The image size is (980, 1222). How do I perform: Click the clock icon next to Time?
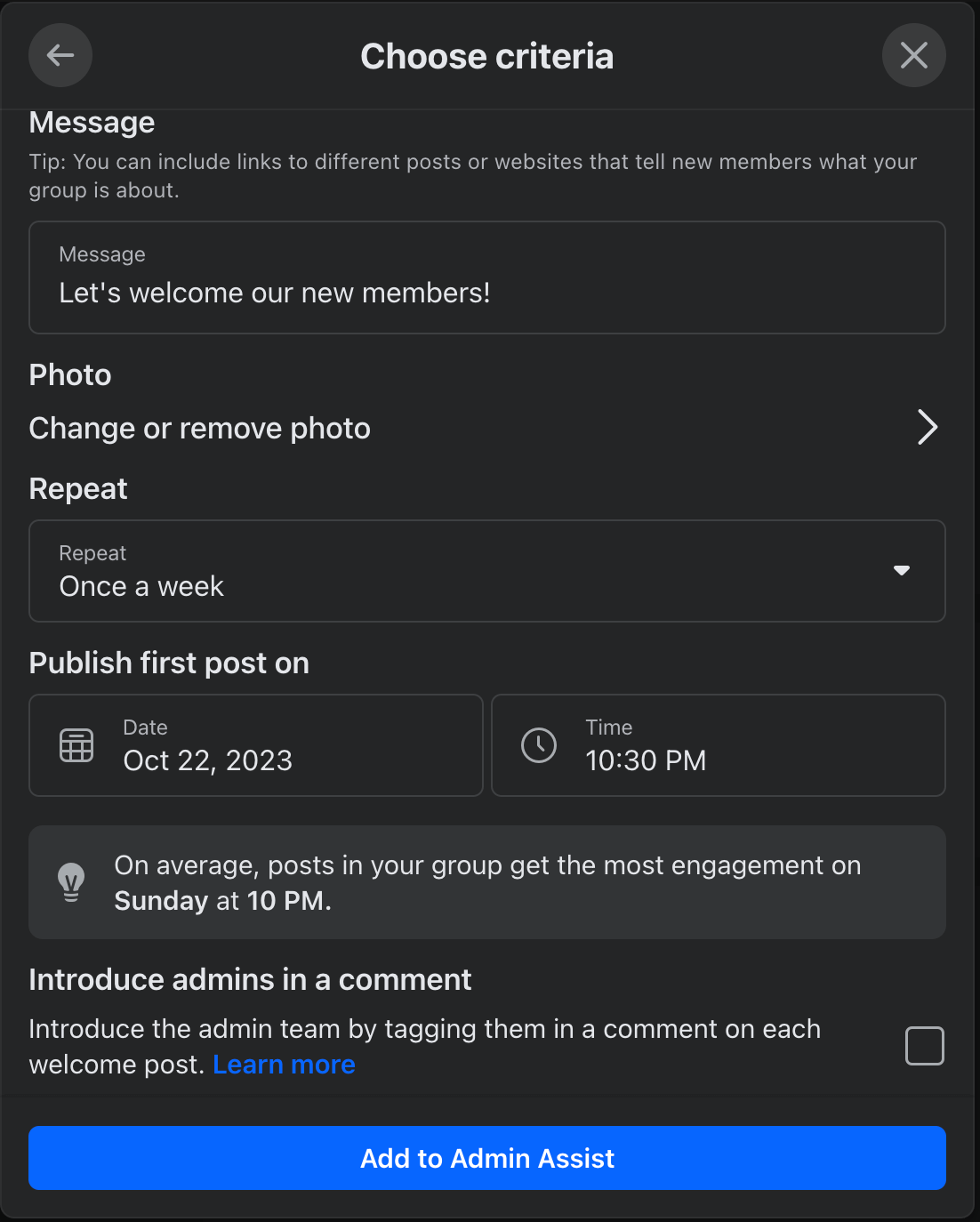tap(538, 745)
